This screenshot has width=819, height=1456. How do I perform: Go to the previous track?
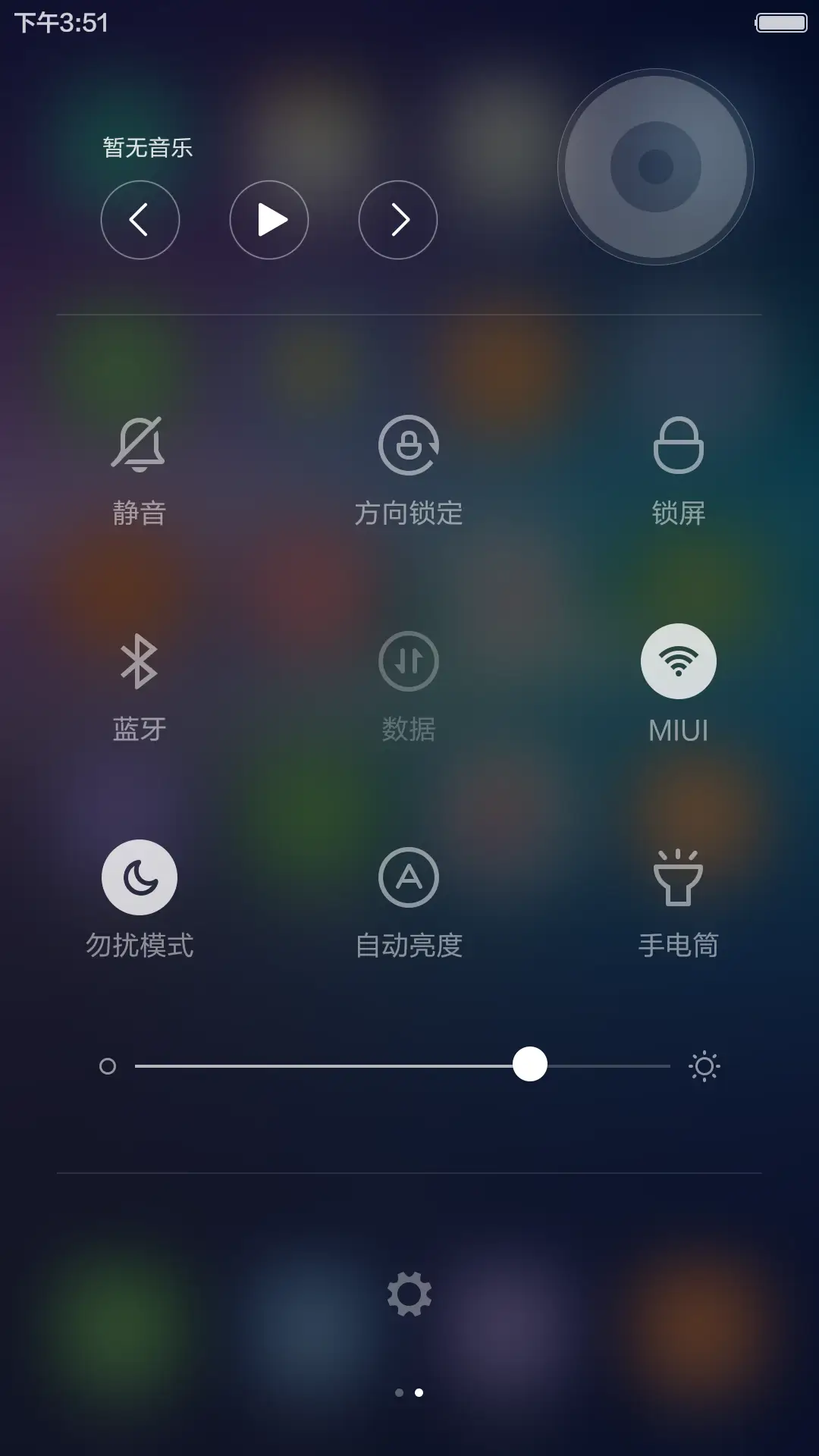point(140,219)
